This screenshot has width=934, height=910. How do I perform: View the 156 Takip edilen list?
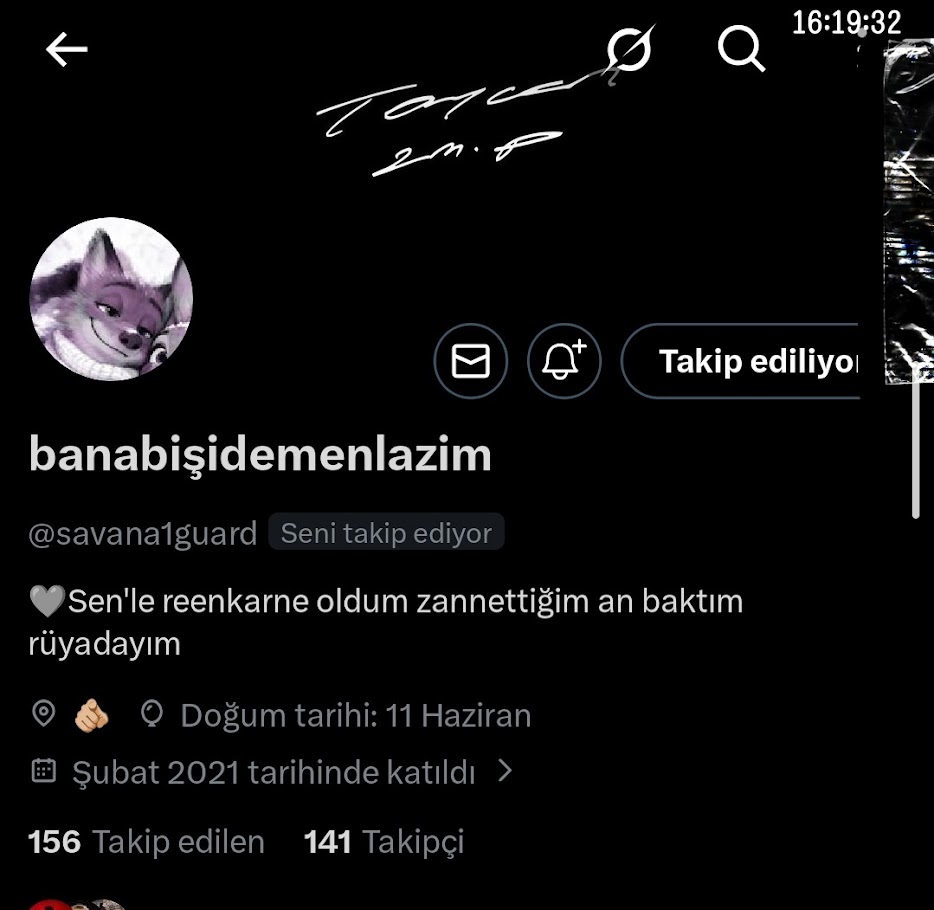[x=147, y=842]
